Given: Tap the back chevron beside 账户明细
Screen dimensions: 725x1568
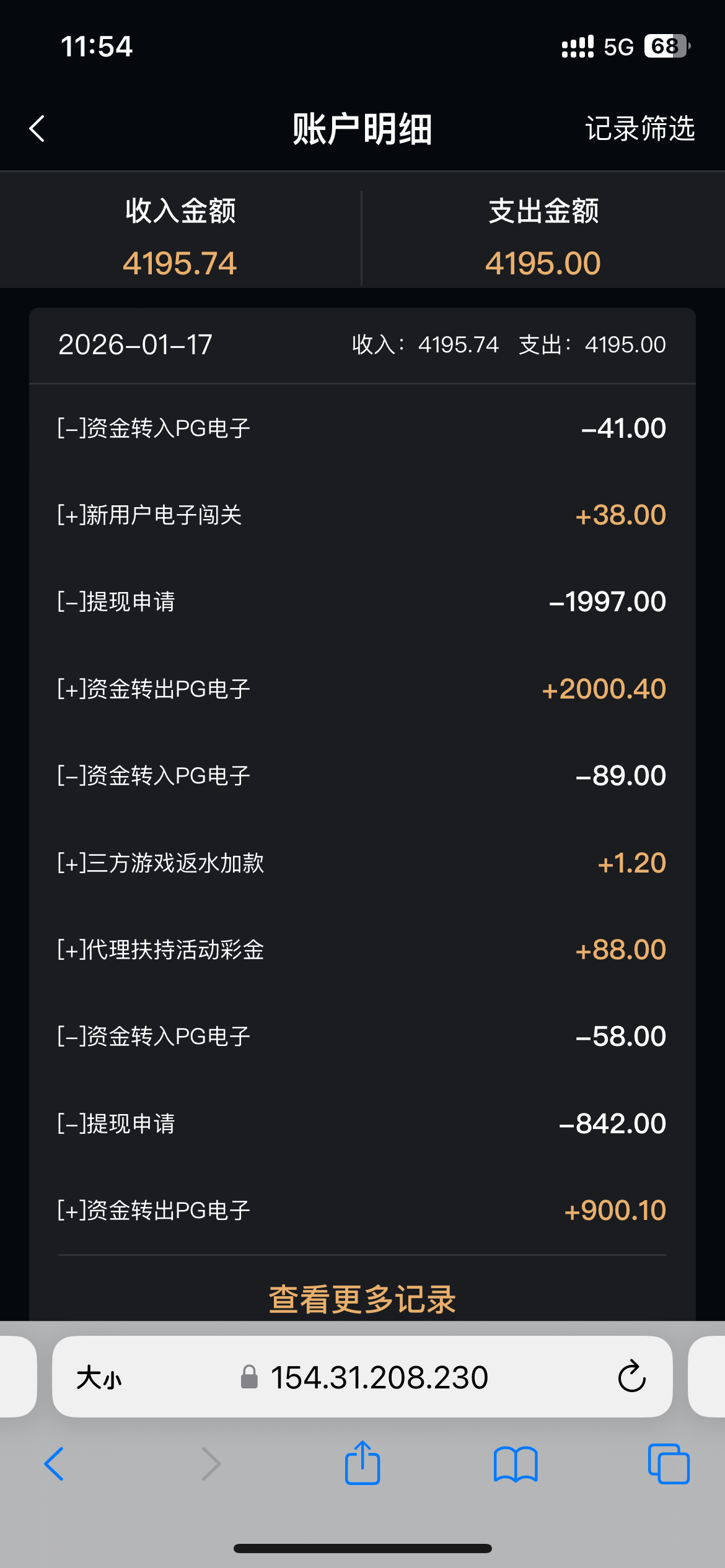Looking at the screenshot, I should pos(37,129).
